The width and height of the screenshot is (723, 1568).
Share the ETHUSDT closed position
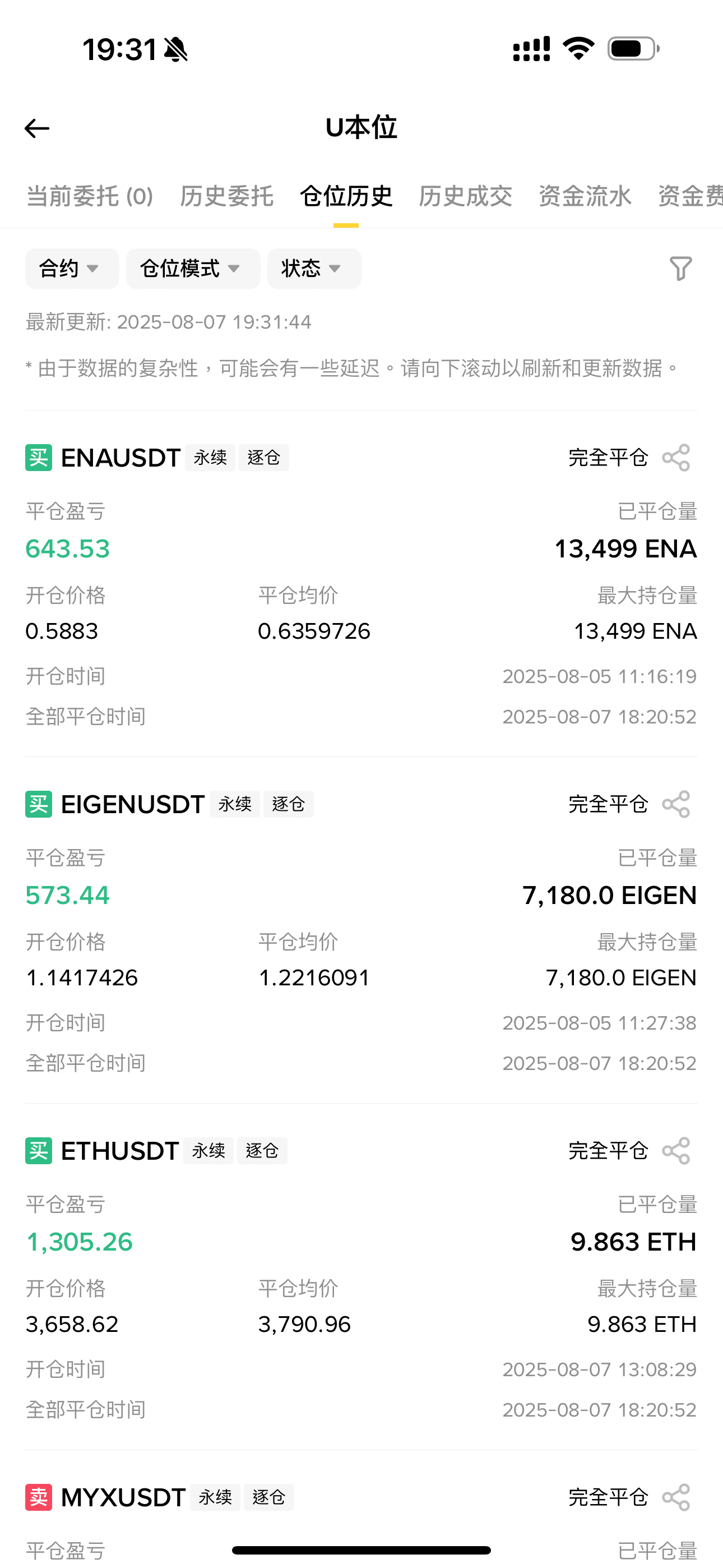point(676,1151)
